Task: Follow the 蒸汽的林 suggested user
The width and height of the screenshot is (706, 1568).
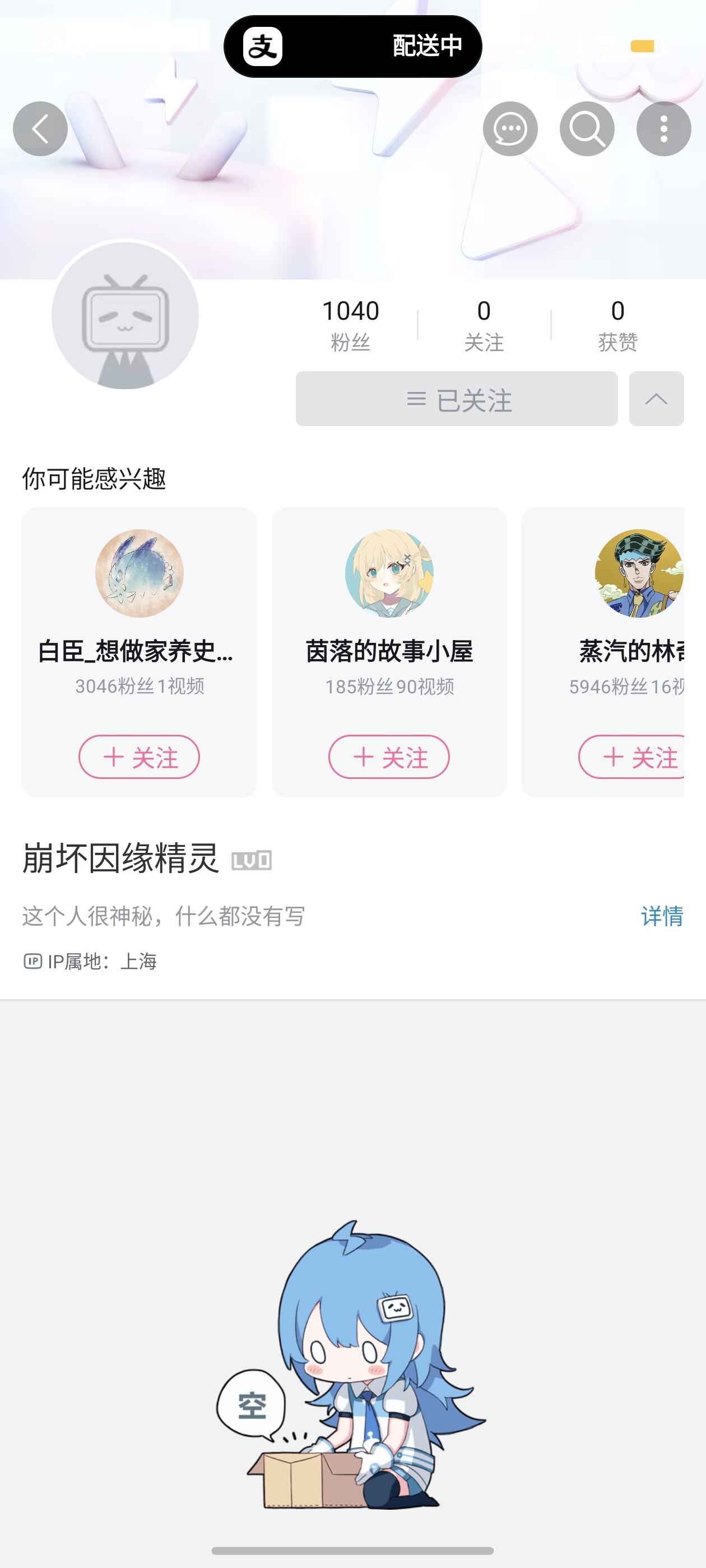Action: tap(634, 757)
